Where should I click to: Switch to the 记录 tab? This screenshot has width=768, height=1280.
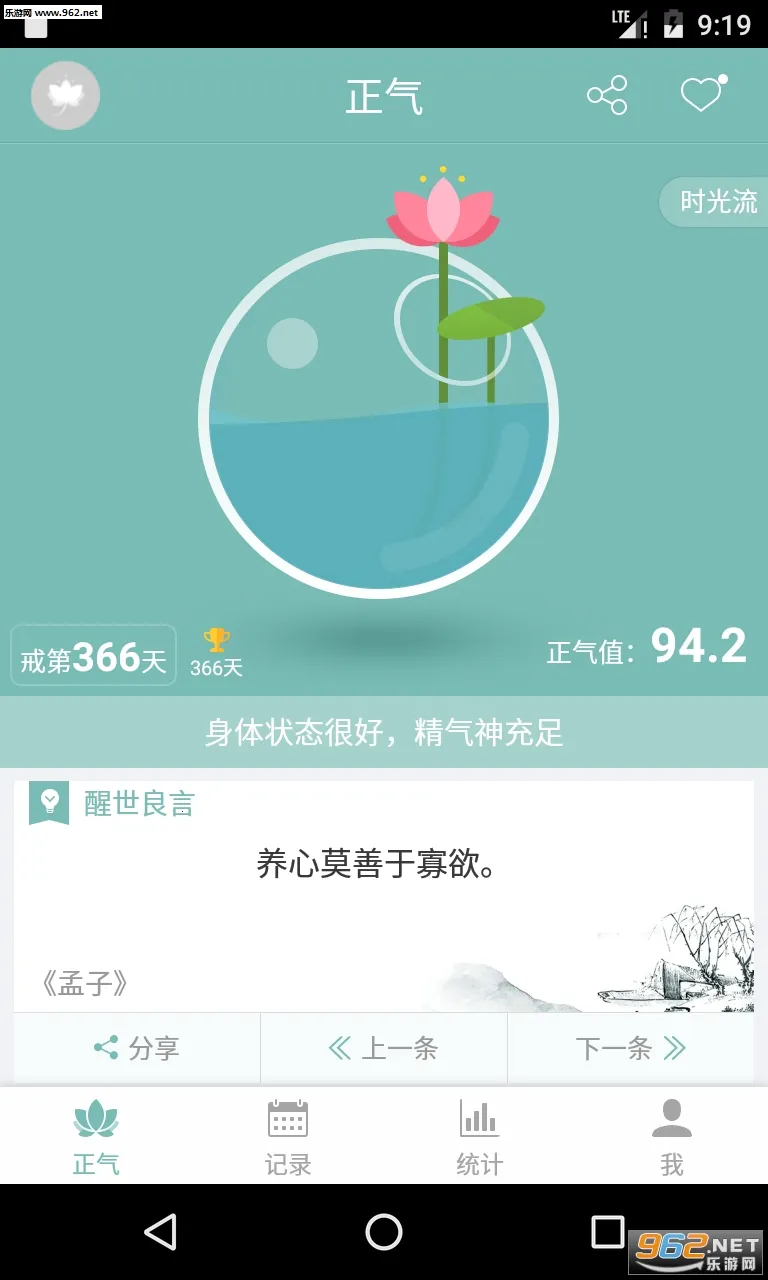(286, 1135)
